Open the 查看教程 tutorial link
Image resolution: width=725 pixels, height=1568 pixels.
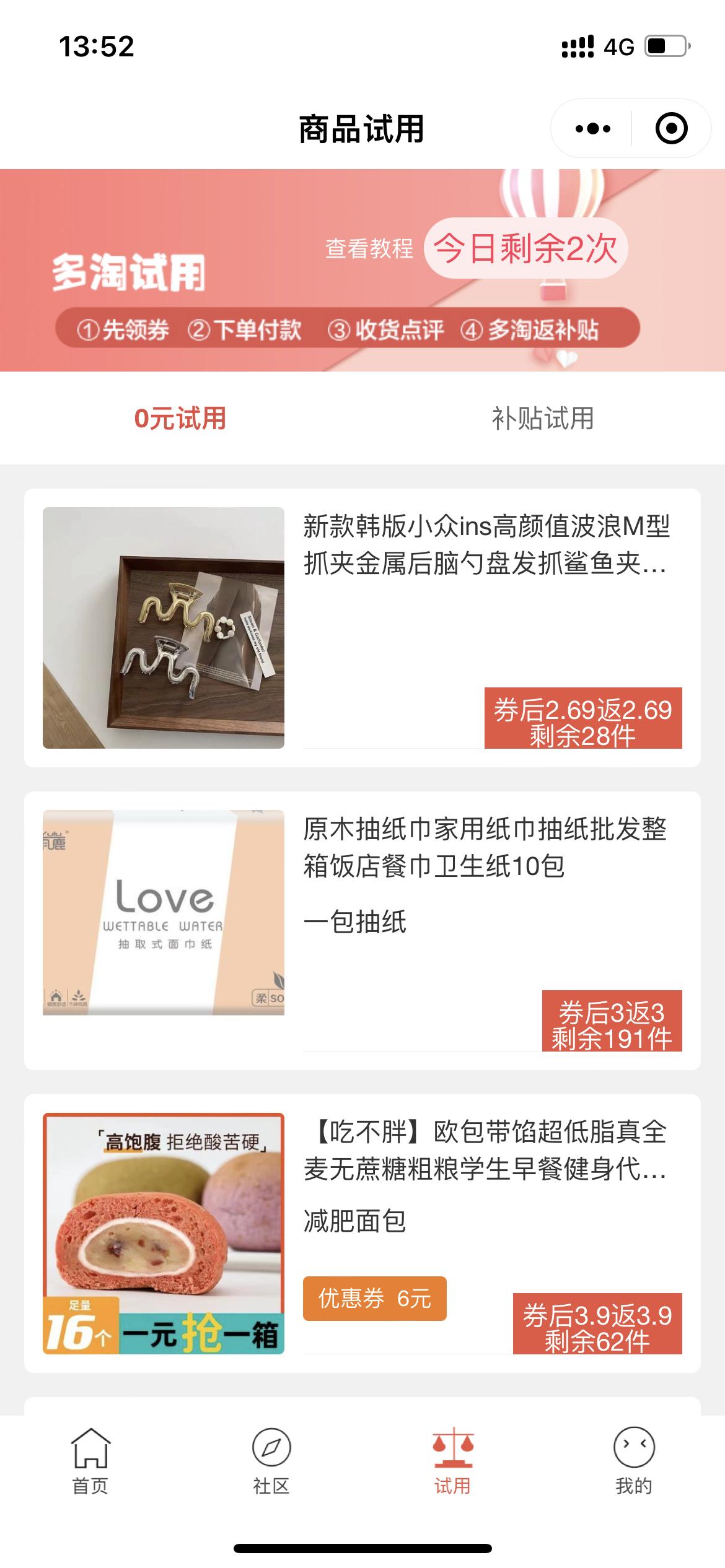[x=369, y=248]
